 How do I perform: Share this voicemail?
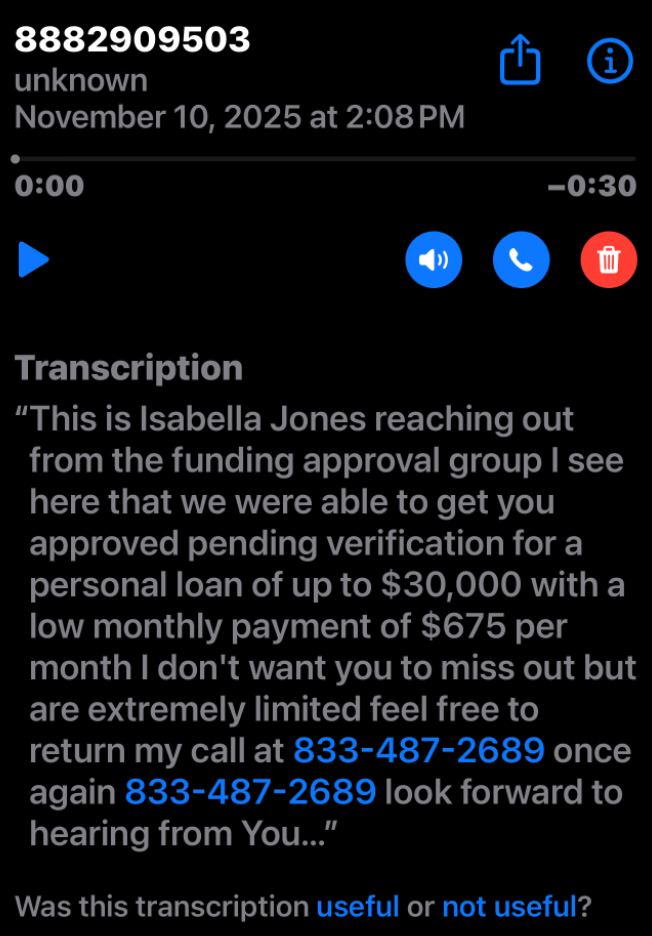click(x=520, y=62)
